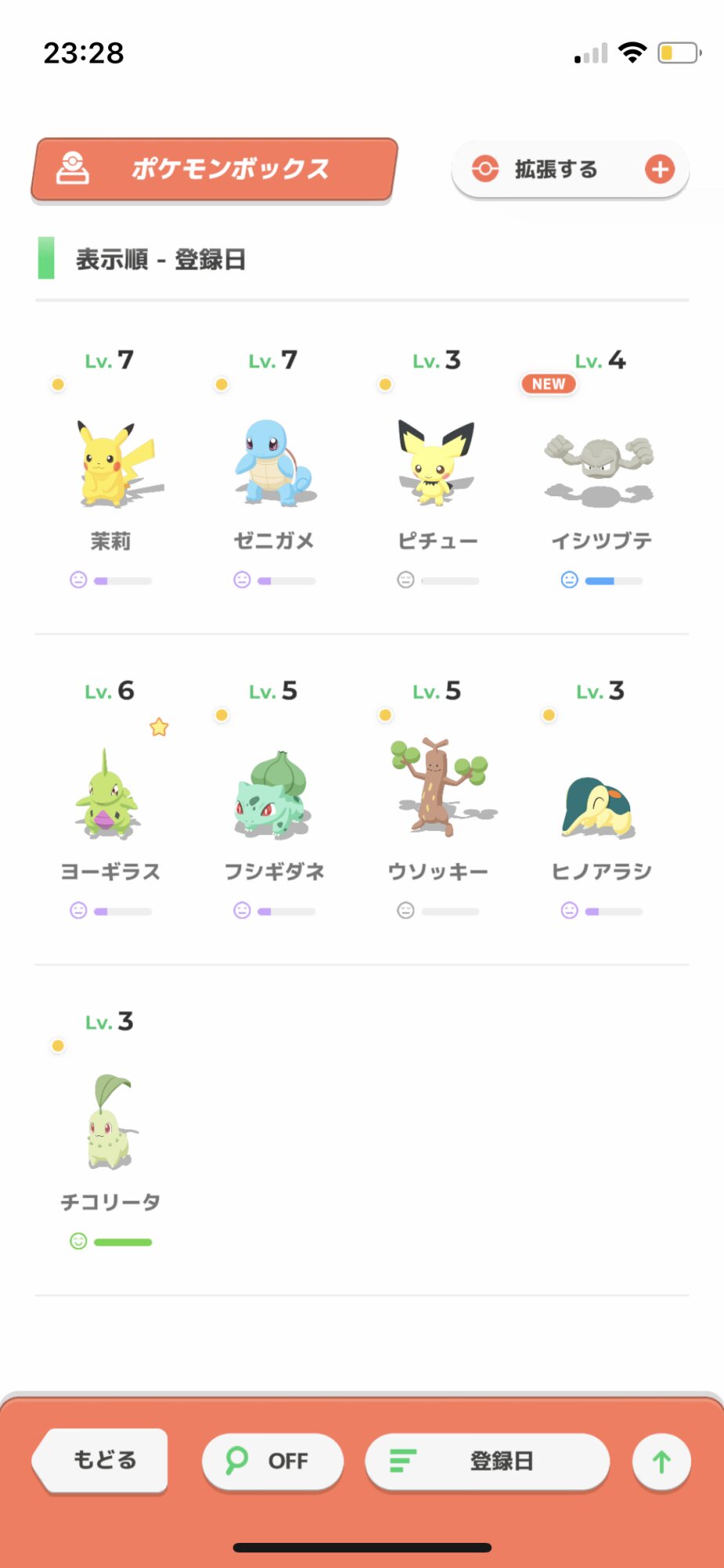
Task: Go back with the もどる button
Action: (x=103, y=1460)
